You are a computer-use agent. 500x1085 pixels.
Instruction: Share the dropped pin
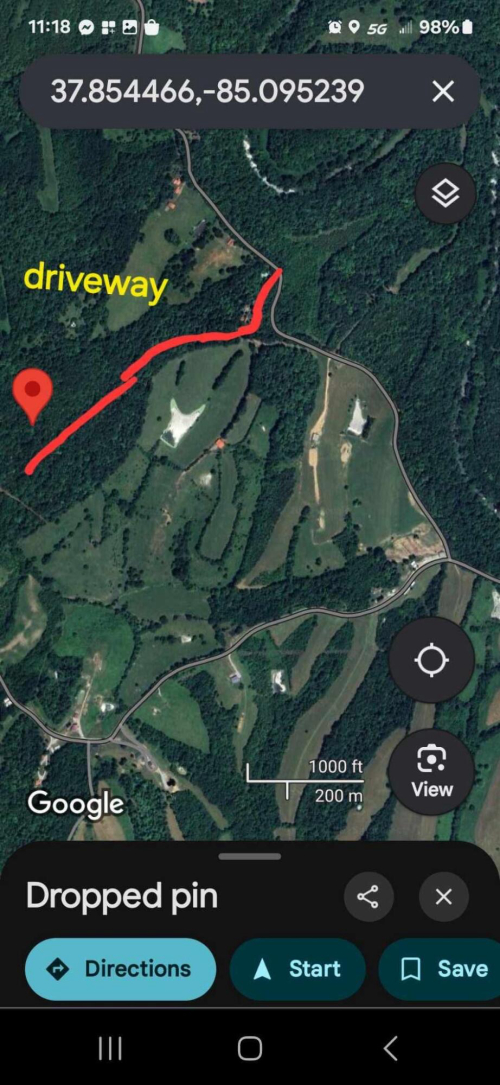(x=368, y=897)
